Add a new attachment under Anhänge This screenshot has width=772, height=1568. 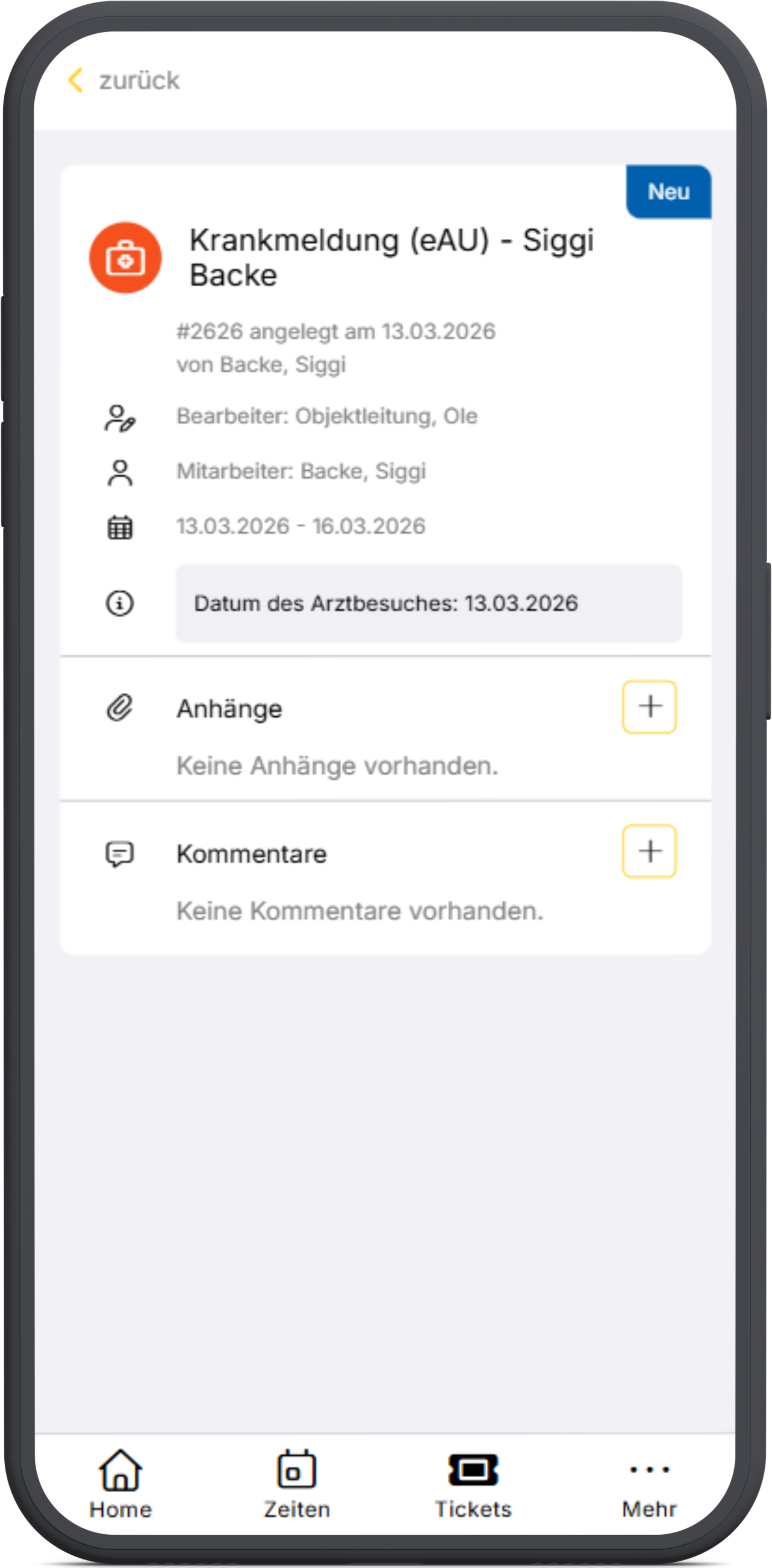click(649, 707)
